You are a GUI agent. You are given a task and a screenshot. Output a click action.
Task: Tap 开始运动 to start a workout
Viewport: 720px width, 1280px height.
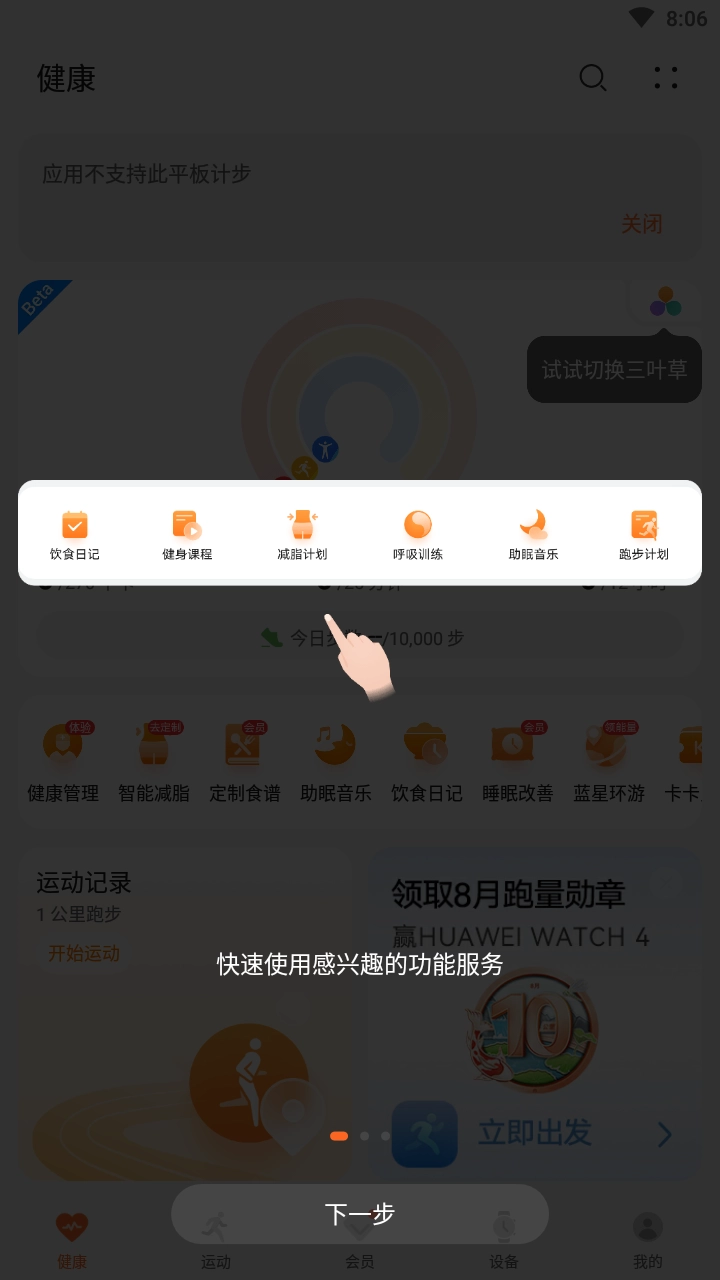click(x=84, y=953)
